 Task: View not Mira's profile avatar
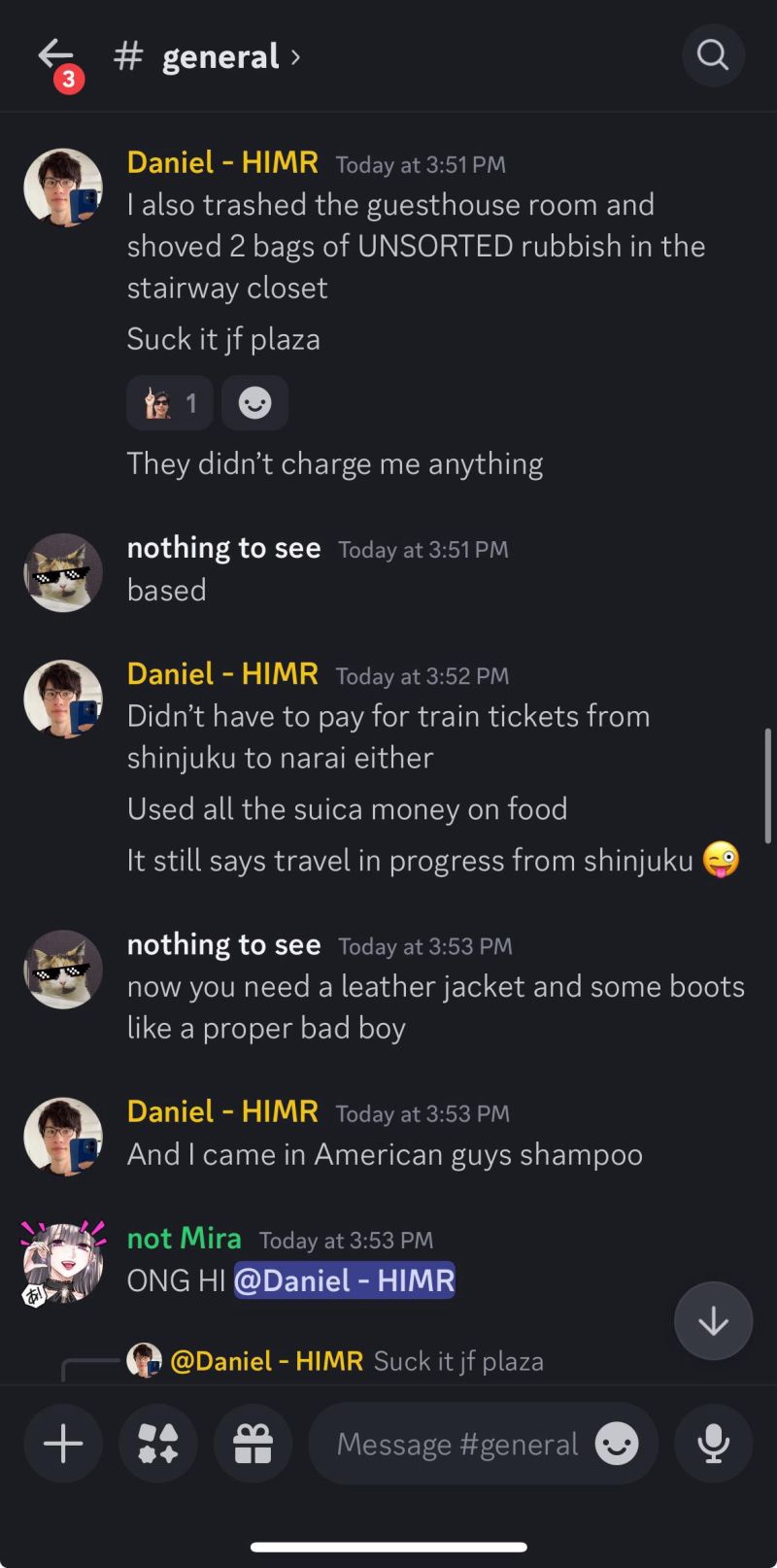pyautogui.click(x=63, y=1263)
